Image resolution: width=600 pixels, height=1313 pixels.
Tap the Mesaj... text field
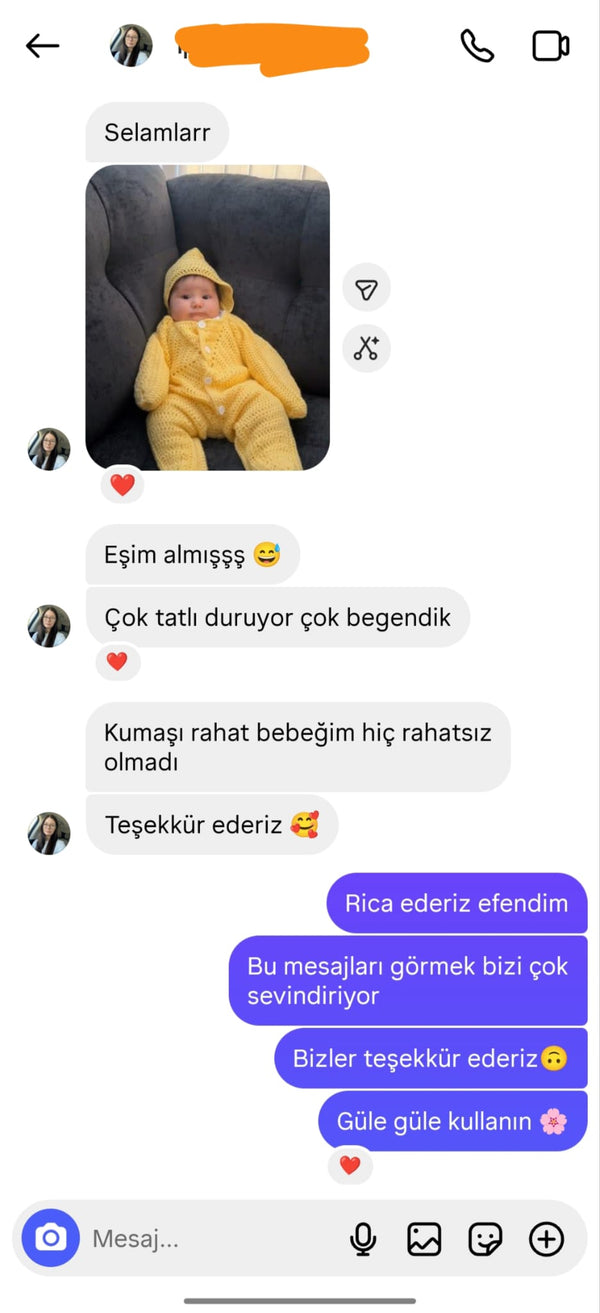(210, 1240)
